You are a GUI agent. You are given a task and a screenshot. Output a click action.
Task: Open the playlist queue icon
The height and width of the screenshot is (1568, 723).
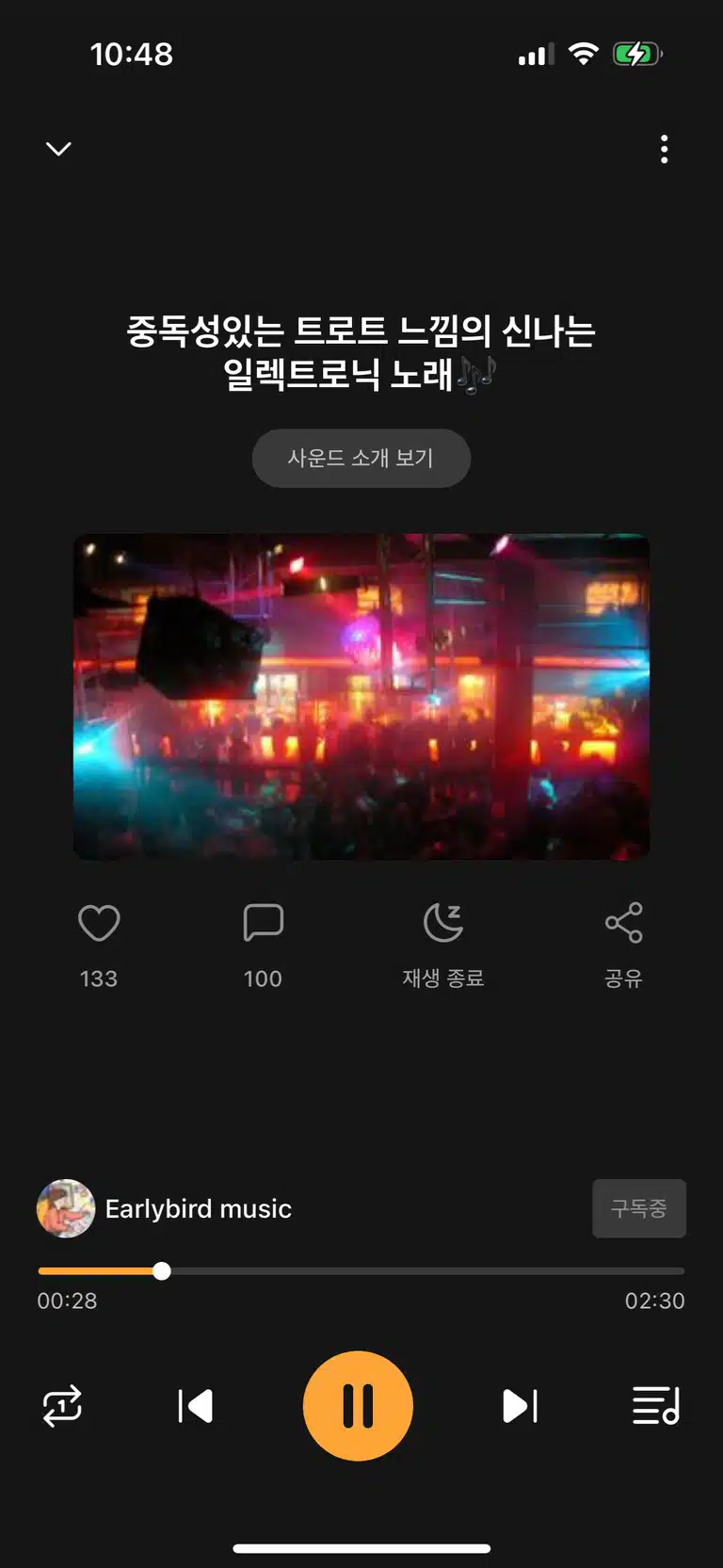[656, 1406]
